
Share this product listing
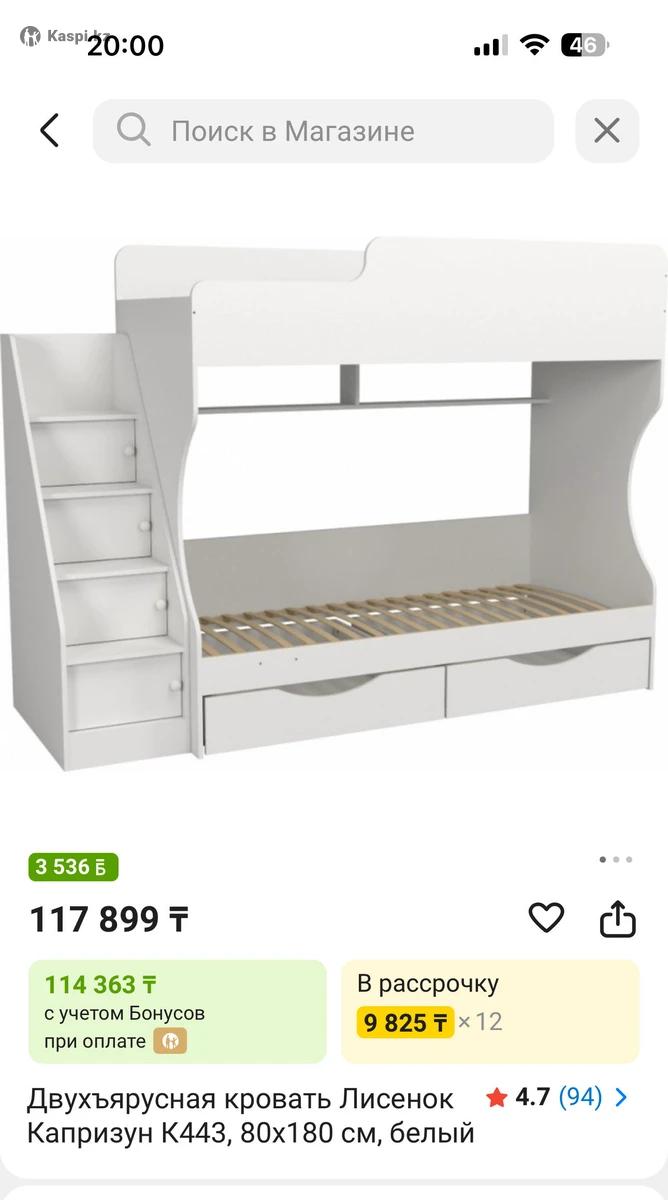(x=618, y=919)
